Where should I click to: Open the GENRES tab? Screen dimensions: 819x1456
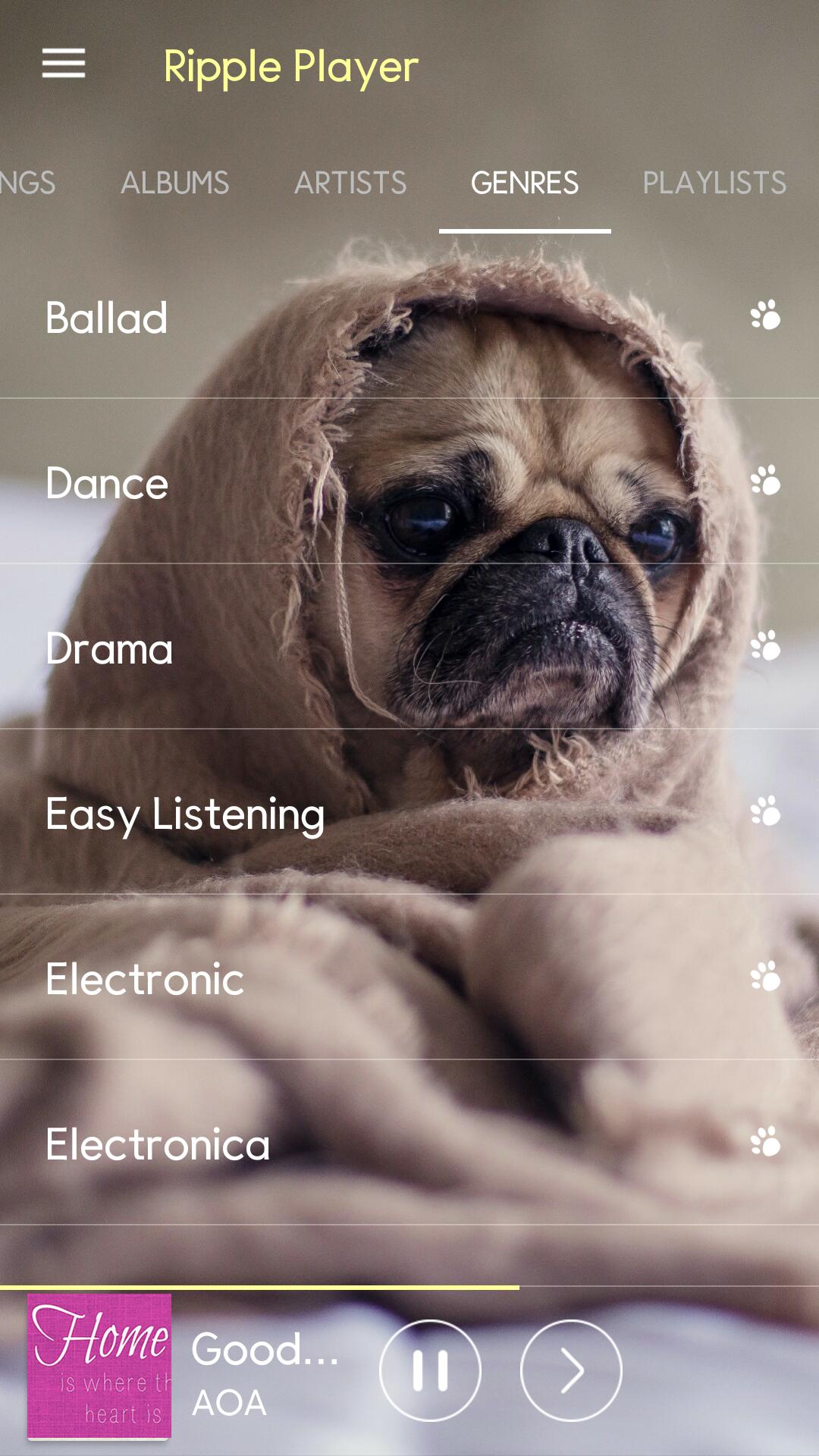click(x=525, y=182)
